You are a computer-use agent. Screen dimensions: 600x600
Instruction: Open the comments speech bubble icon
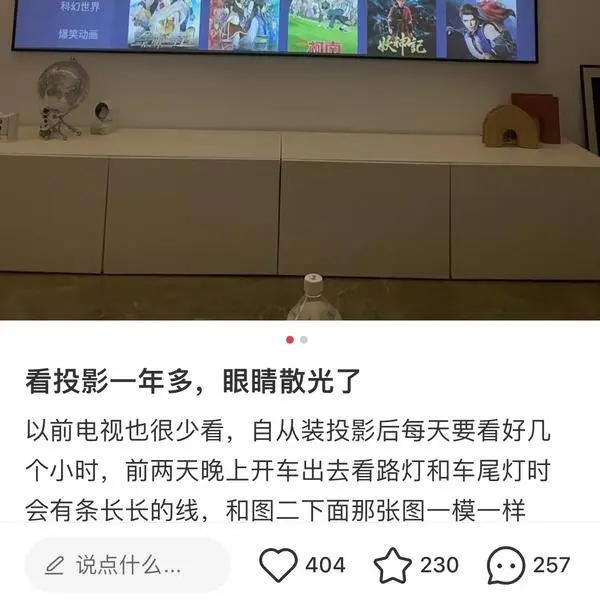click(506, 566)
